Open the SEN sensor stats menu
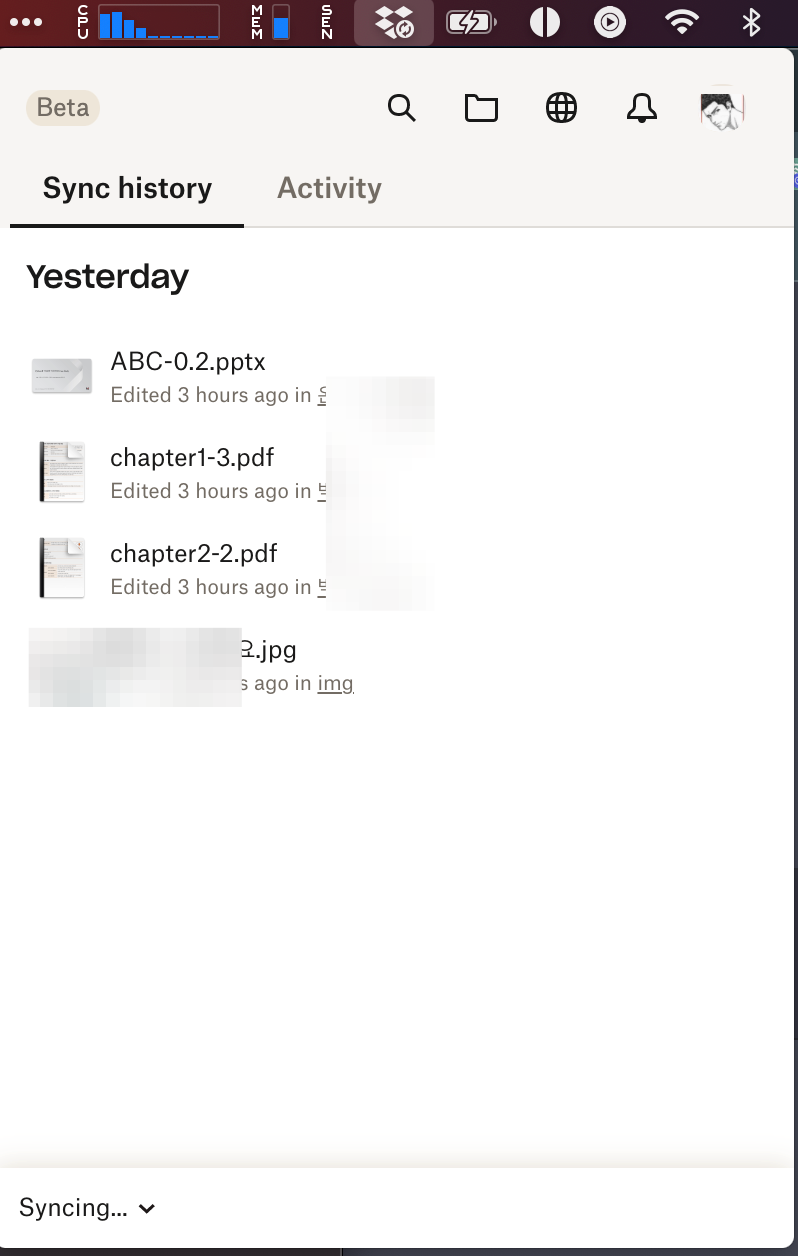 (x=325, y=21)
